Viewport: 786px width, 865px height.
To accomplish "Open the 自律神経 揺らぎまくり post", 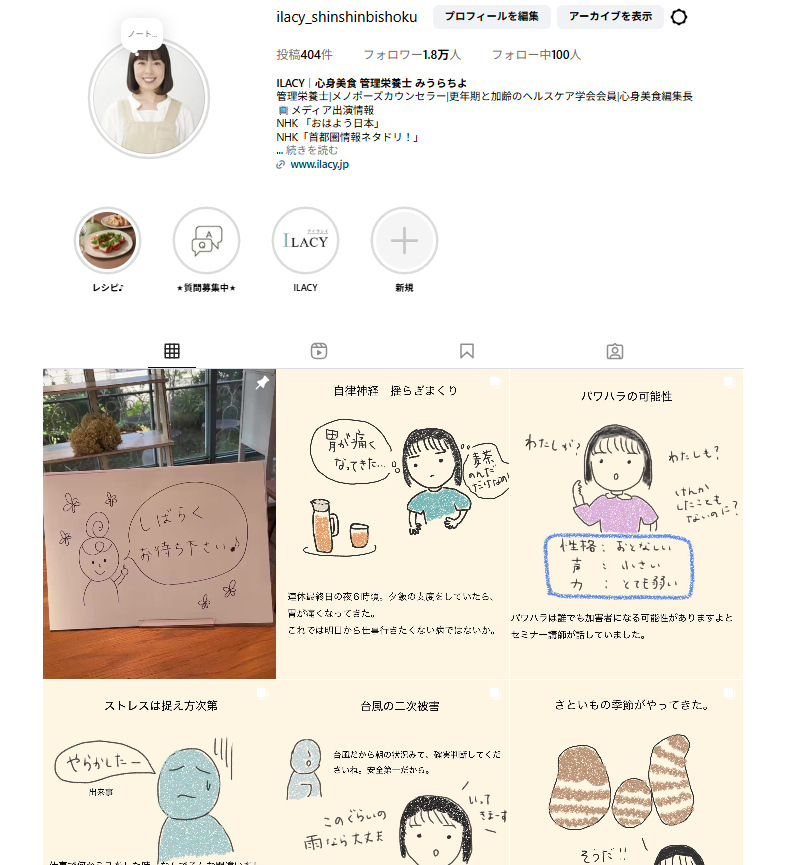I will click(x=393, y=524).
